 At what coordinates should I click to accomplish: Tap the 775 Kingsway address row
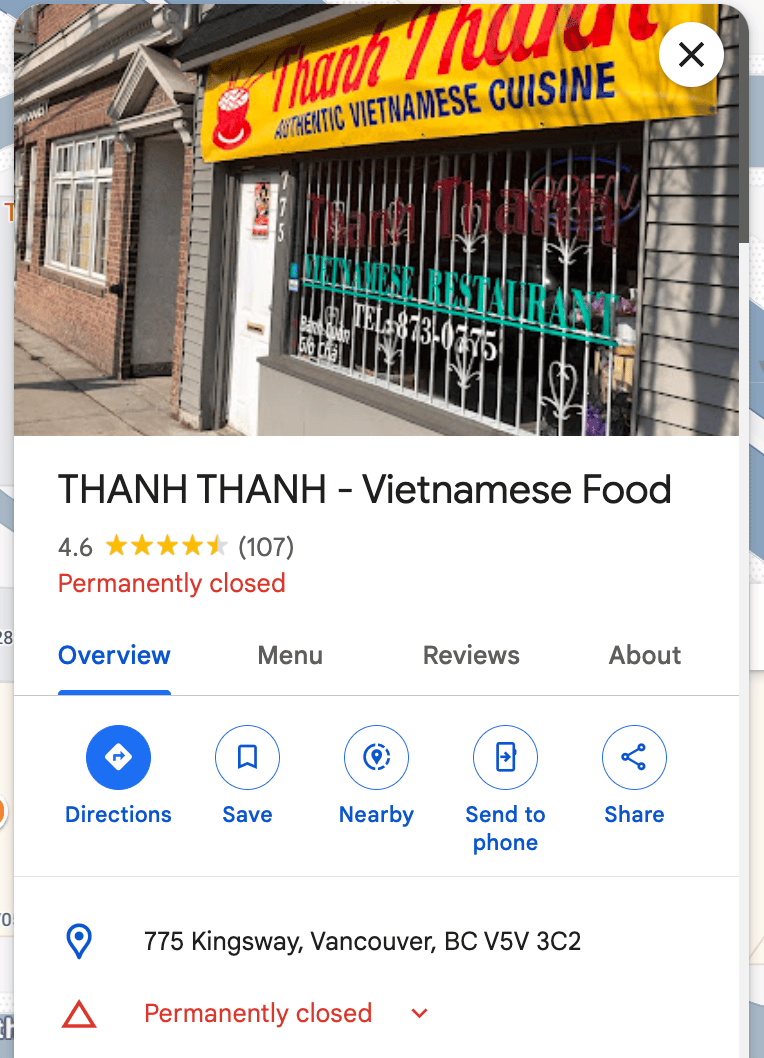362,941
